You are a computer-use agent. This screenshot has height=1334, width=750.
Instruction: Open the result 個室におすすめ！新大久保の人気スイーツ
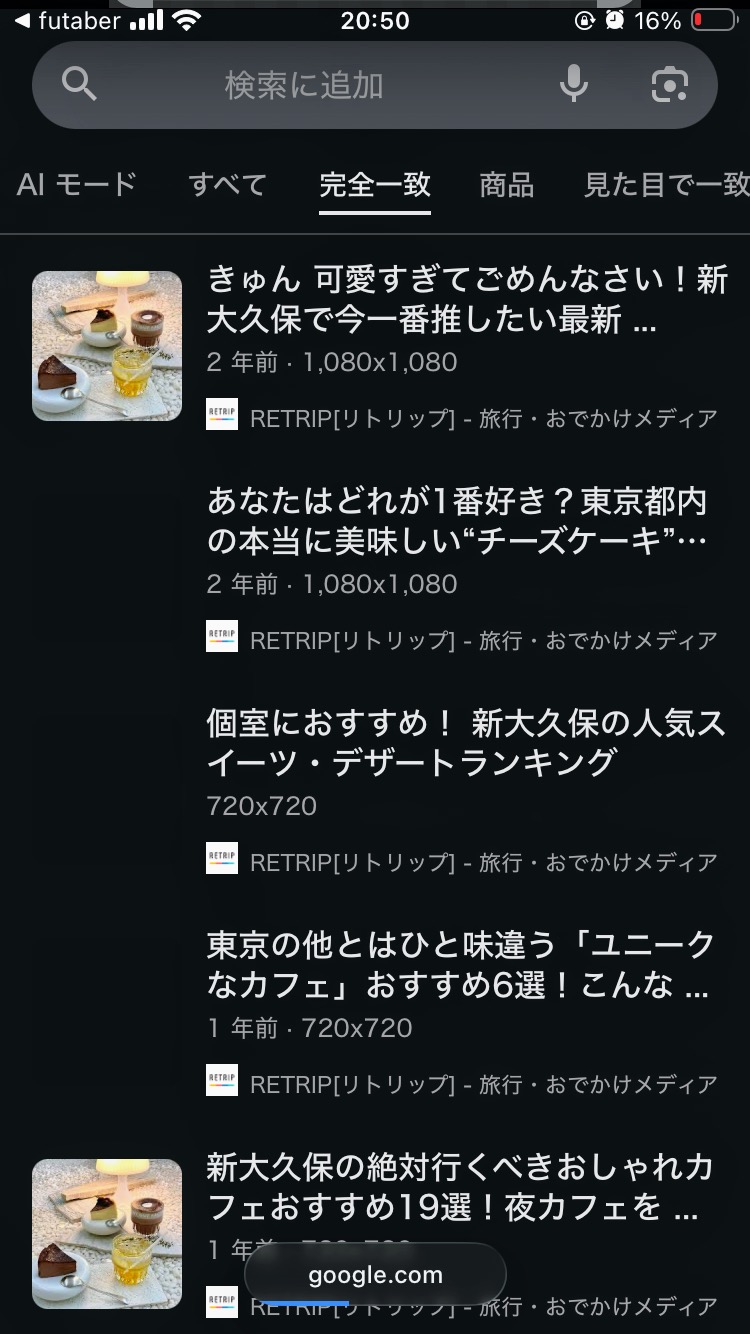point(466,743)
